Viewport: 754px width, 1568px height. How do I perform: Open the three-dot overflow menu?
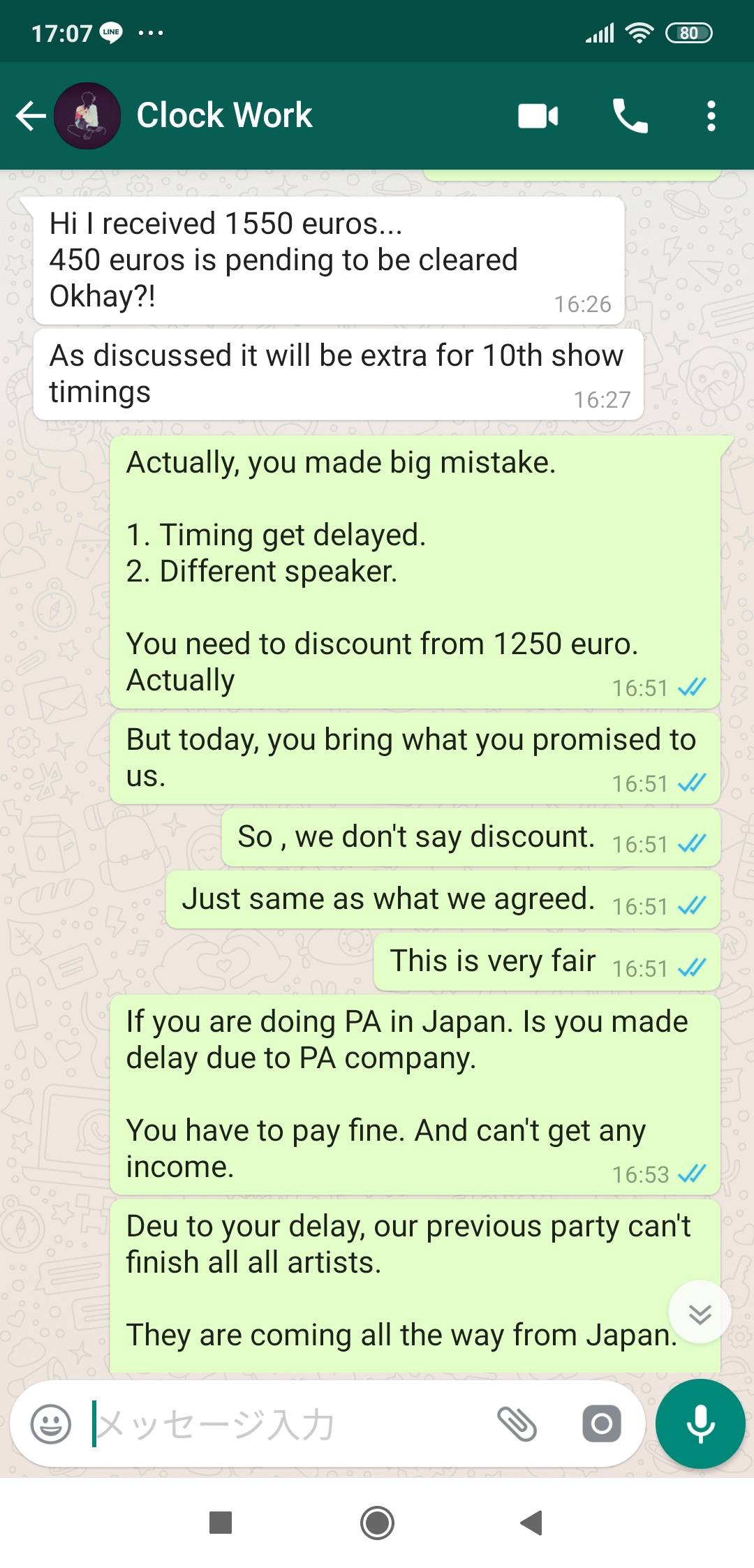tap(711, 116)
